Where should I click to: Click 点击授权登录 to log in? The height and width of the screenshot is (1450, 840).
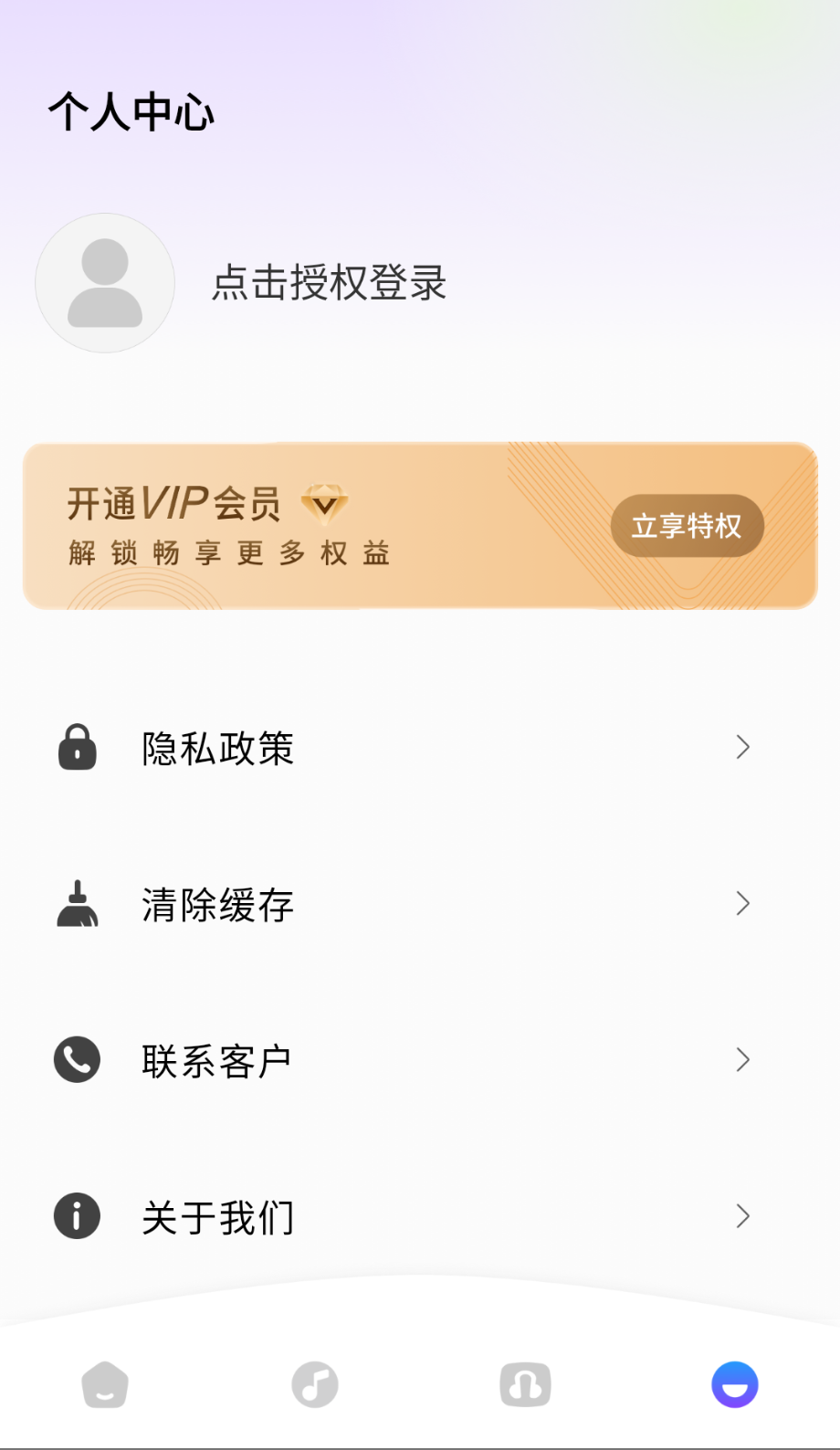tap(329, 283)
